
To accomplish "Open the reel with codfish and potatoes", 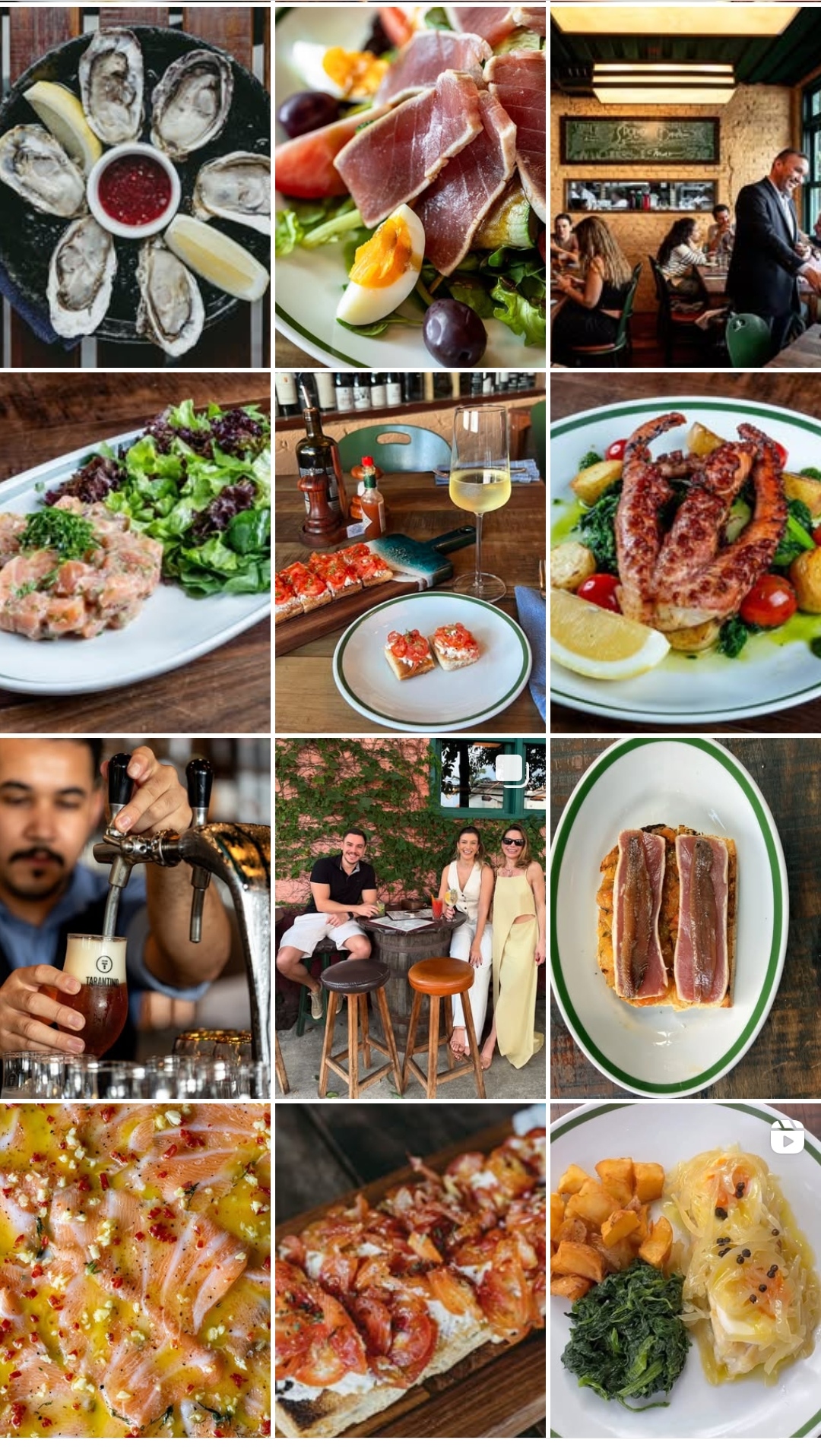I will pos(685,1270).
